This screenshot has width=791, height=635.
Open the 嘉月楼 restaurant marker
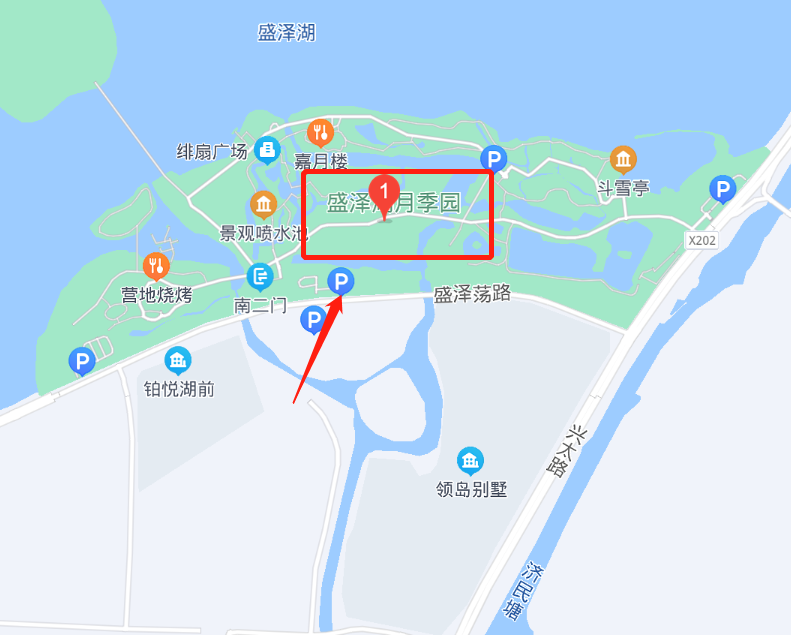point(320,131)
